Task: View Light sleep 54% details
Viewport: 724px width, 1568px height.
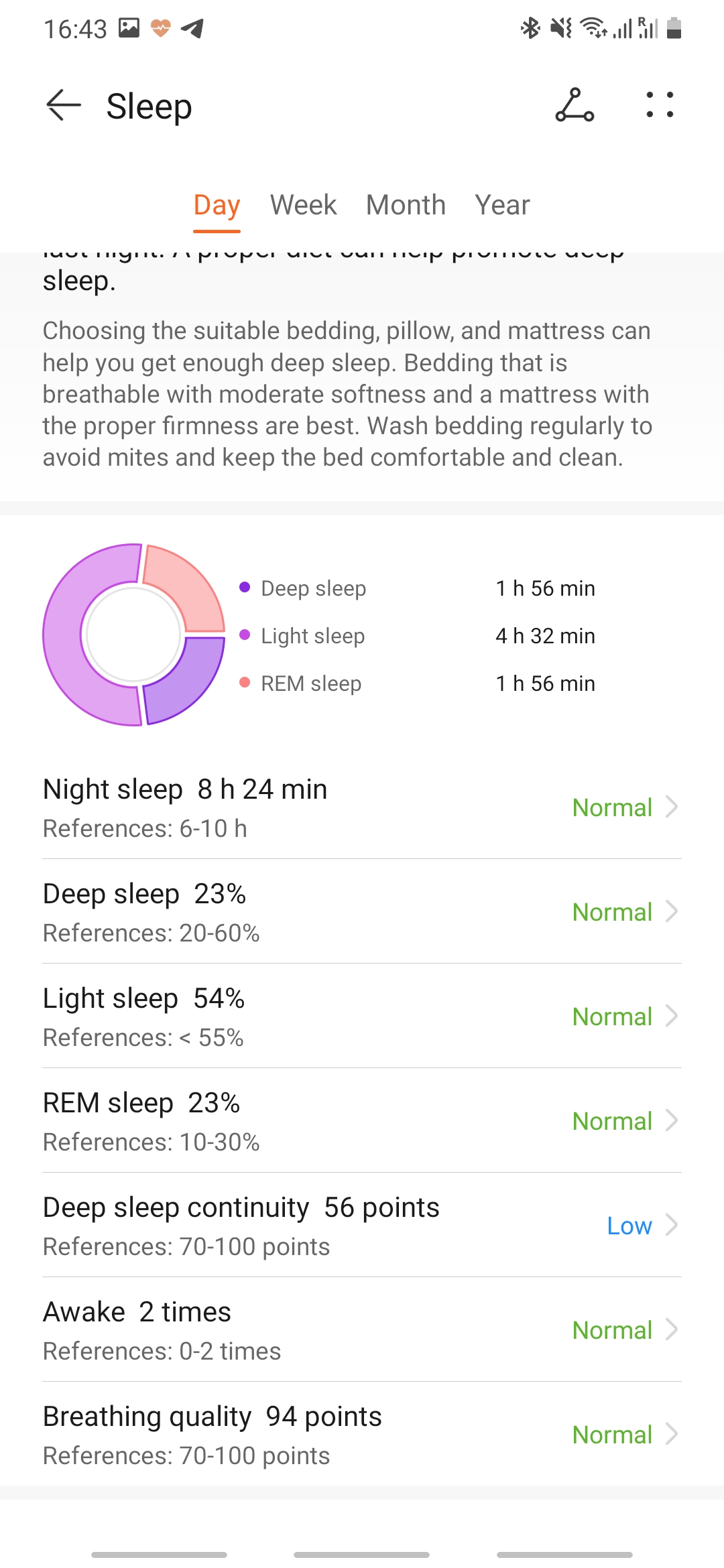Action: [362, 1017]
